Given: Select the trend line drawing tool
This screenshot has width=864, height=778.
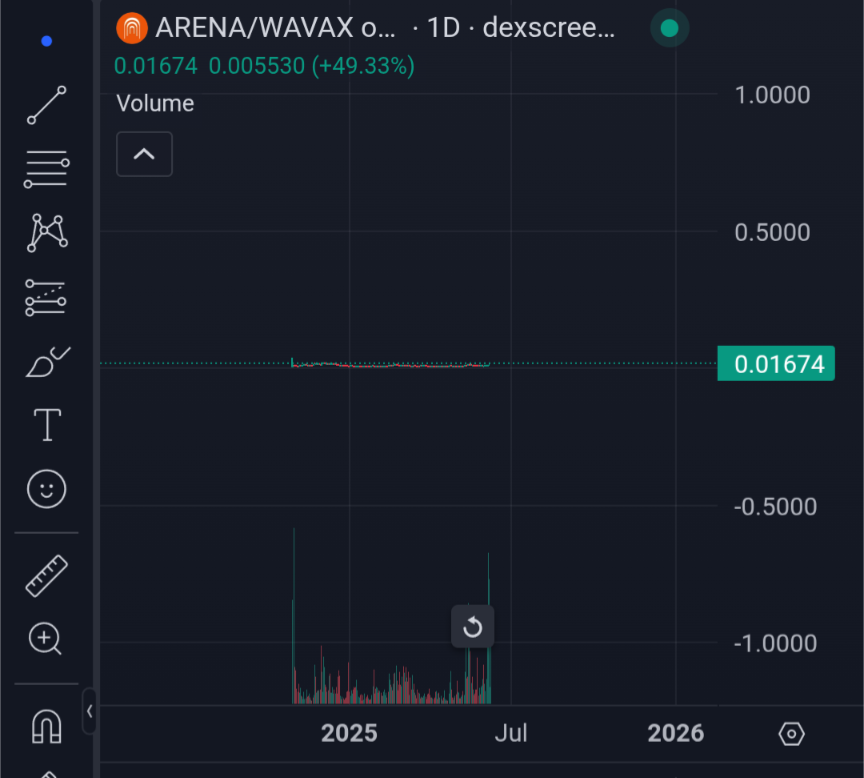Looking at the screenshot, I should click(x=46, y=105).
